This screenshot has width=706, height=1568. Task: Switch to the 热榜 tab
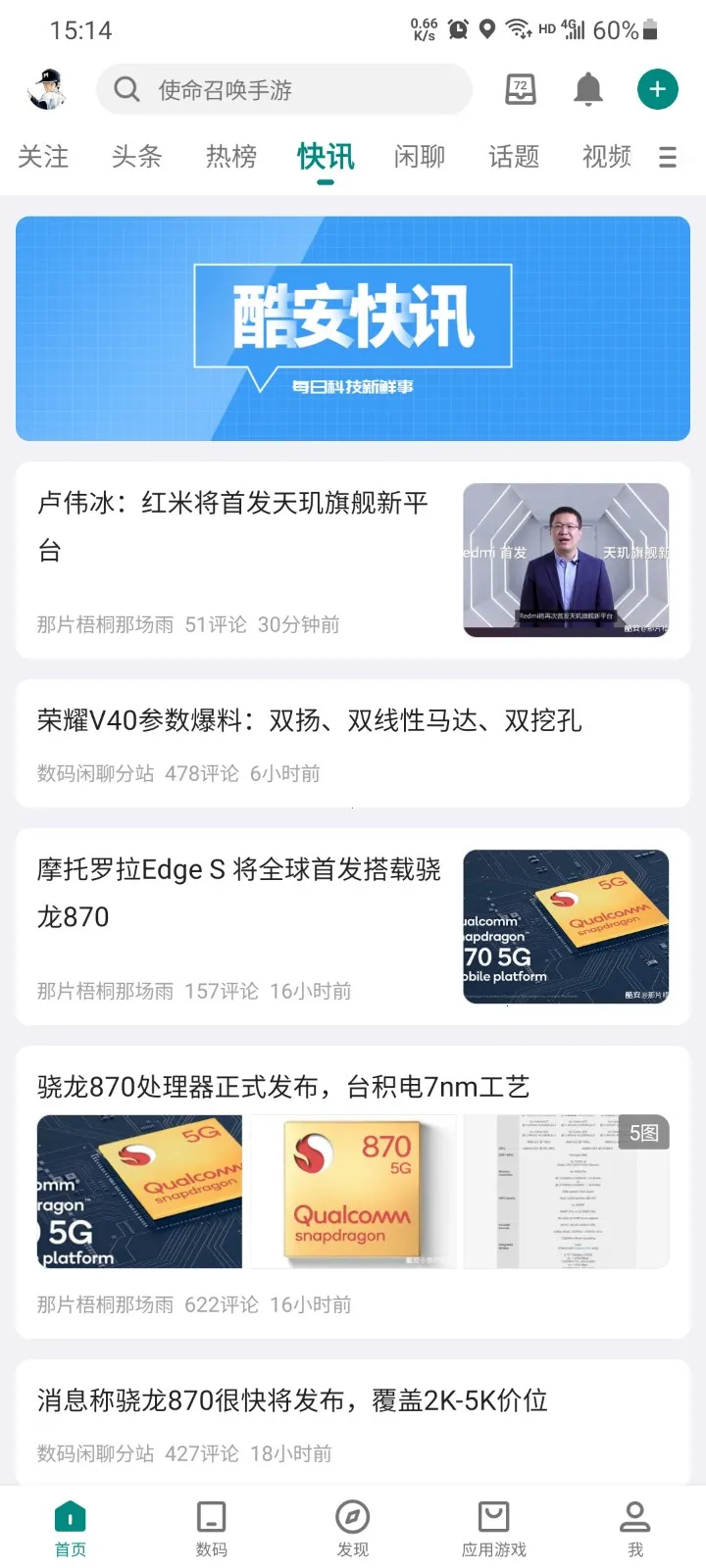pos(230,157)
